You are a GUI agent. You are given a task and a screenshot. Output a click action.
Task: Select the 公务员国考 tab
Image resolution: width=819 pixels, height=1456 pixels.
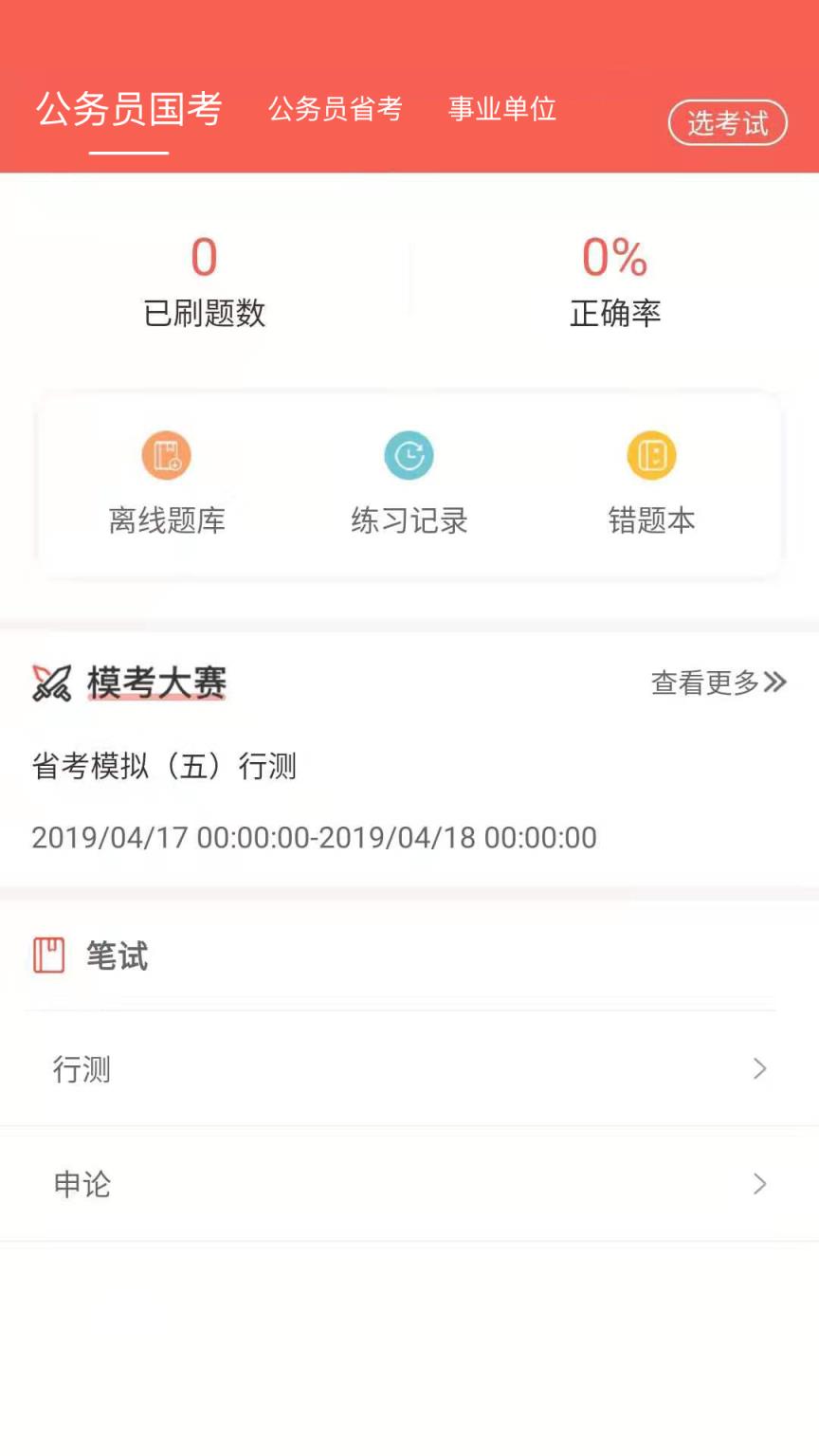click(129, 109)
